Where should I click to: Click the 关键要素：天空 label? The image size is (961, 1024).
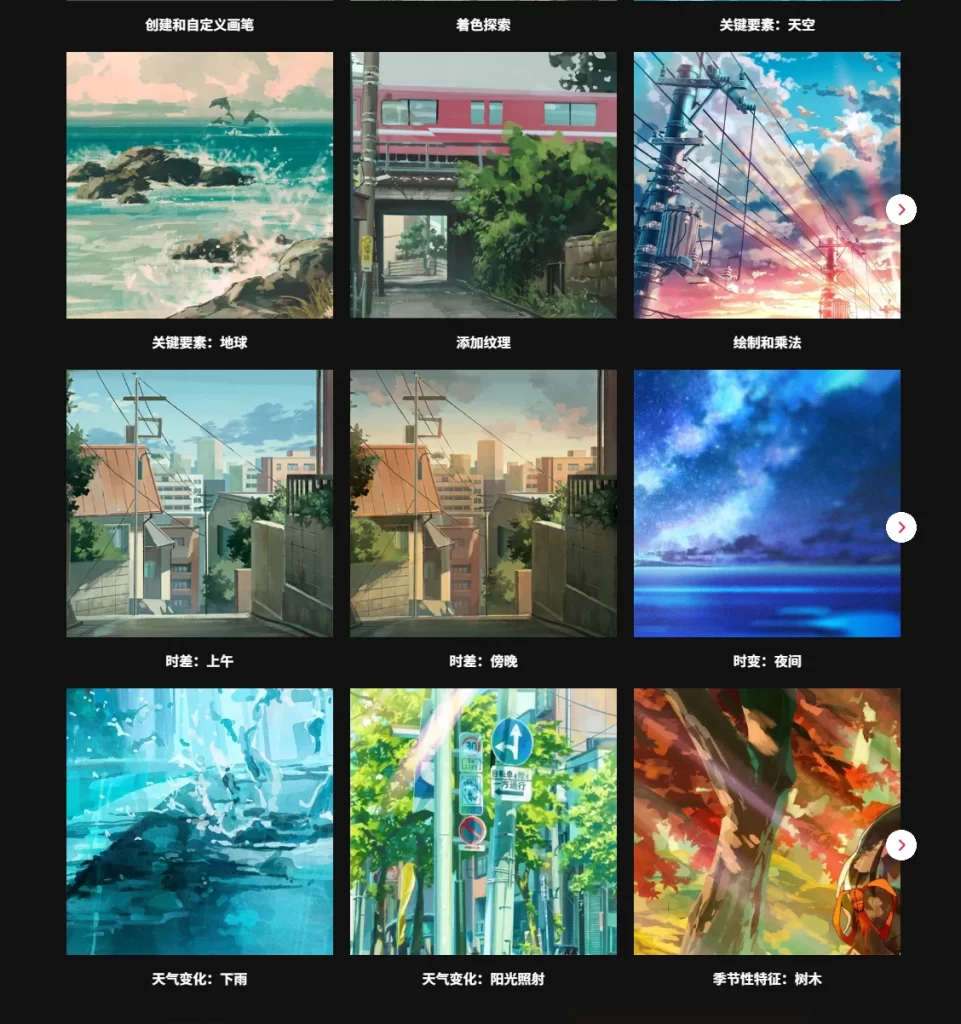[x=766, y=25]
